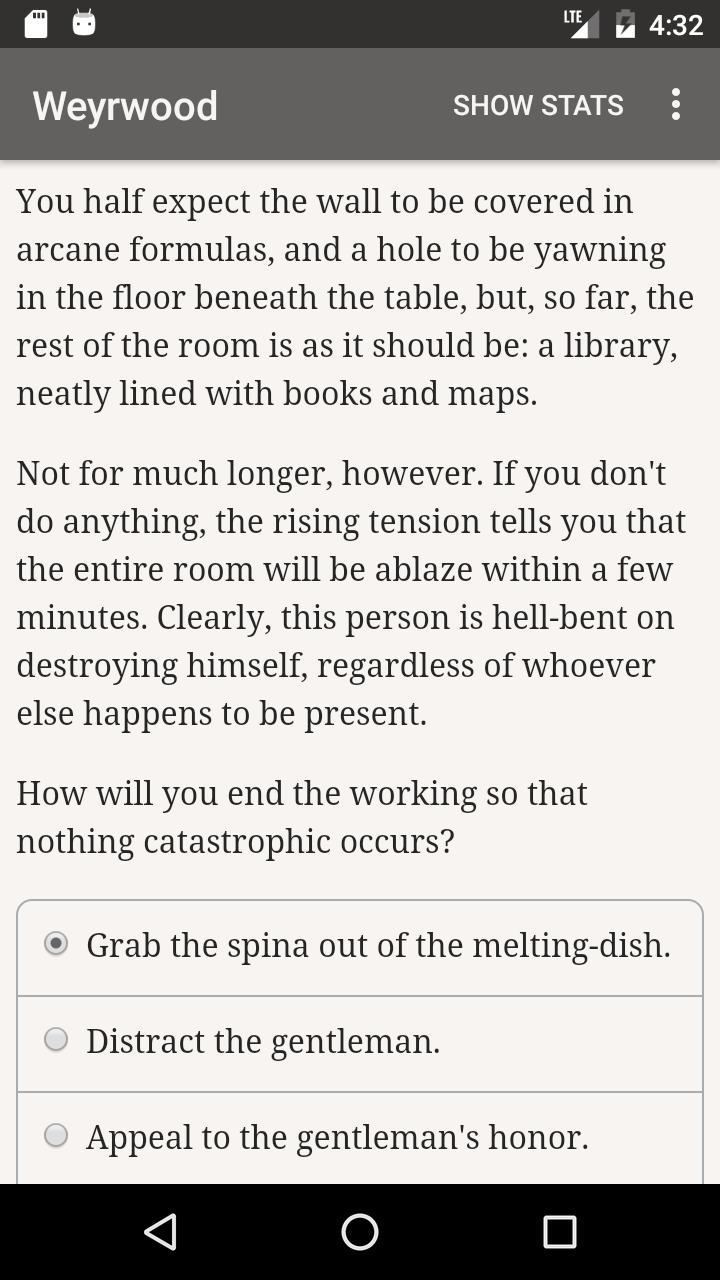
Task: Return to the home screen
Action: pos(360,1232)
